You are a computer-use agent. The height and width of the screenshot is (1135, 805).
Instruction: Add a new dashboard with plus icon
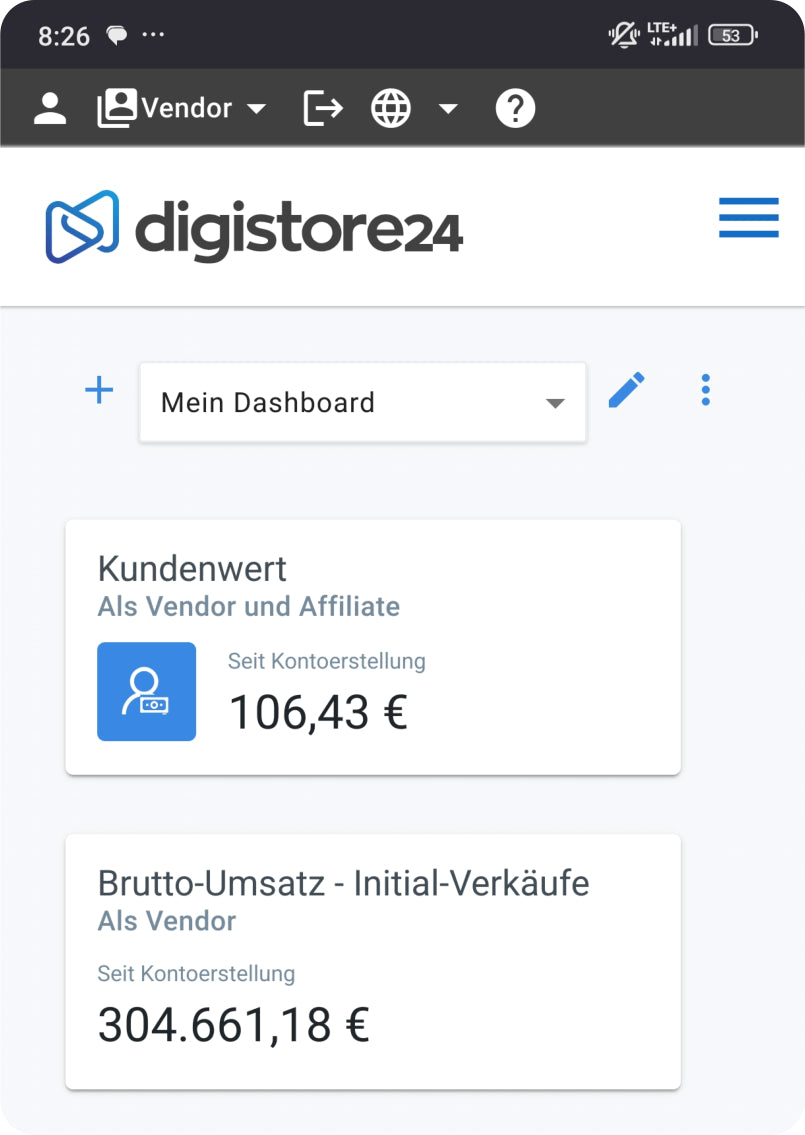(x=99, y=390)
